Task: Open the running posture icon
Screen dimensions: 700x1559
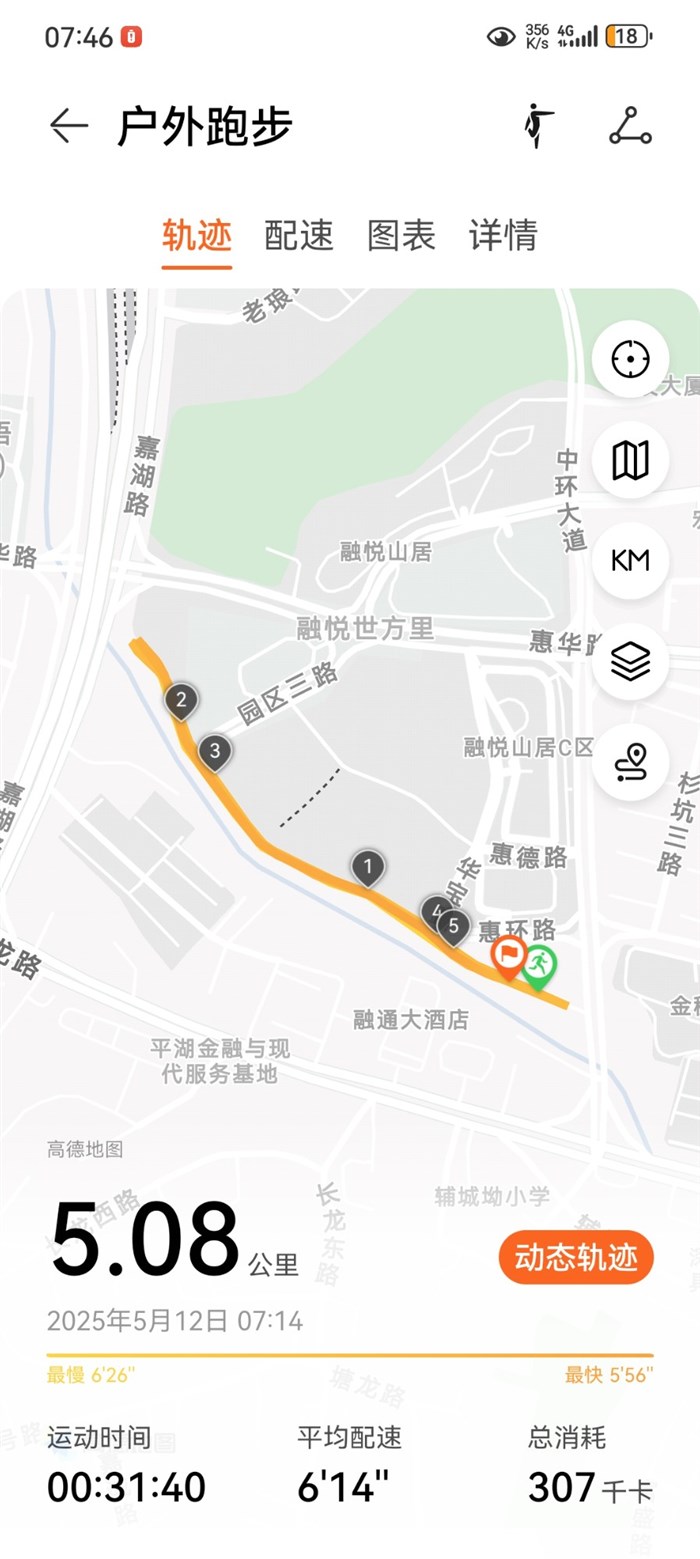Action: pos(539,126)
